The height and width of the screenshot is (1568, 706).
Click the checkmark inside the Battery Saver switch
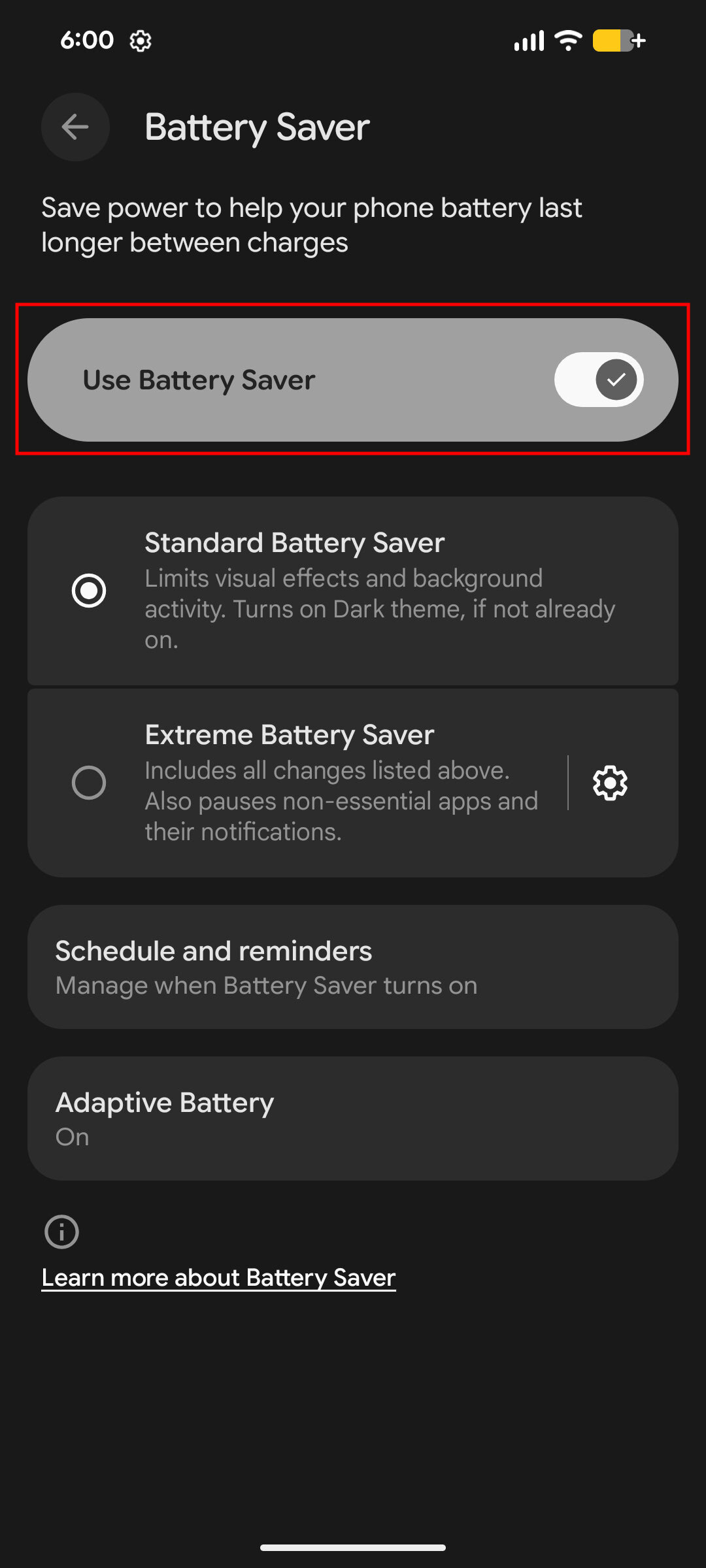coord(615,380)
